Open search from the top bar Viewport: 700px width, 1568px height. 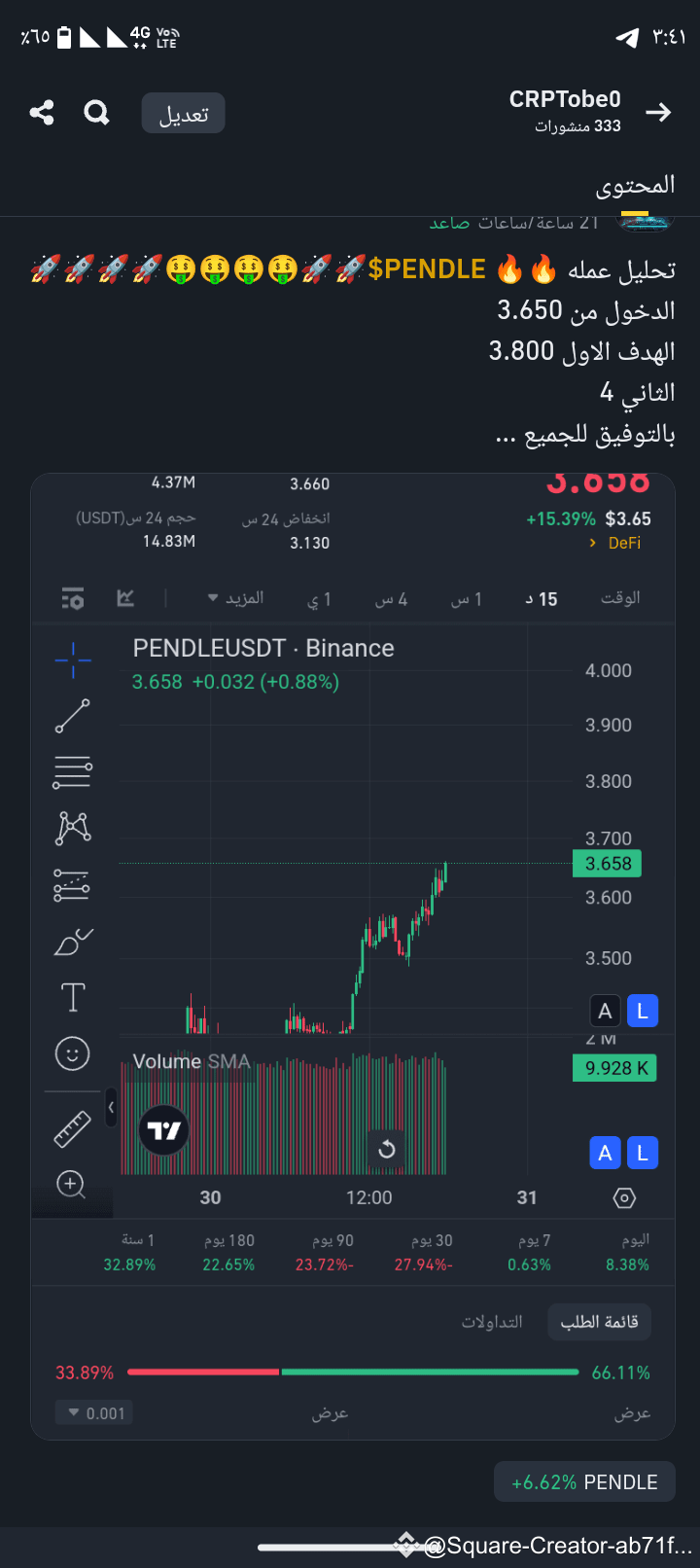point(96,112)
